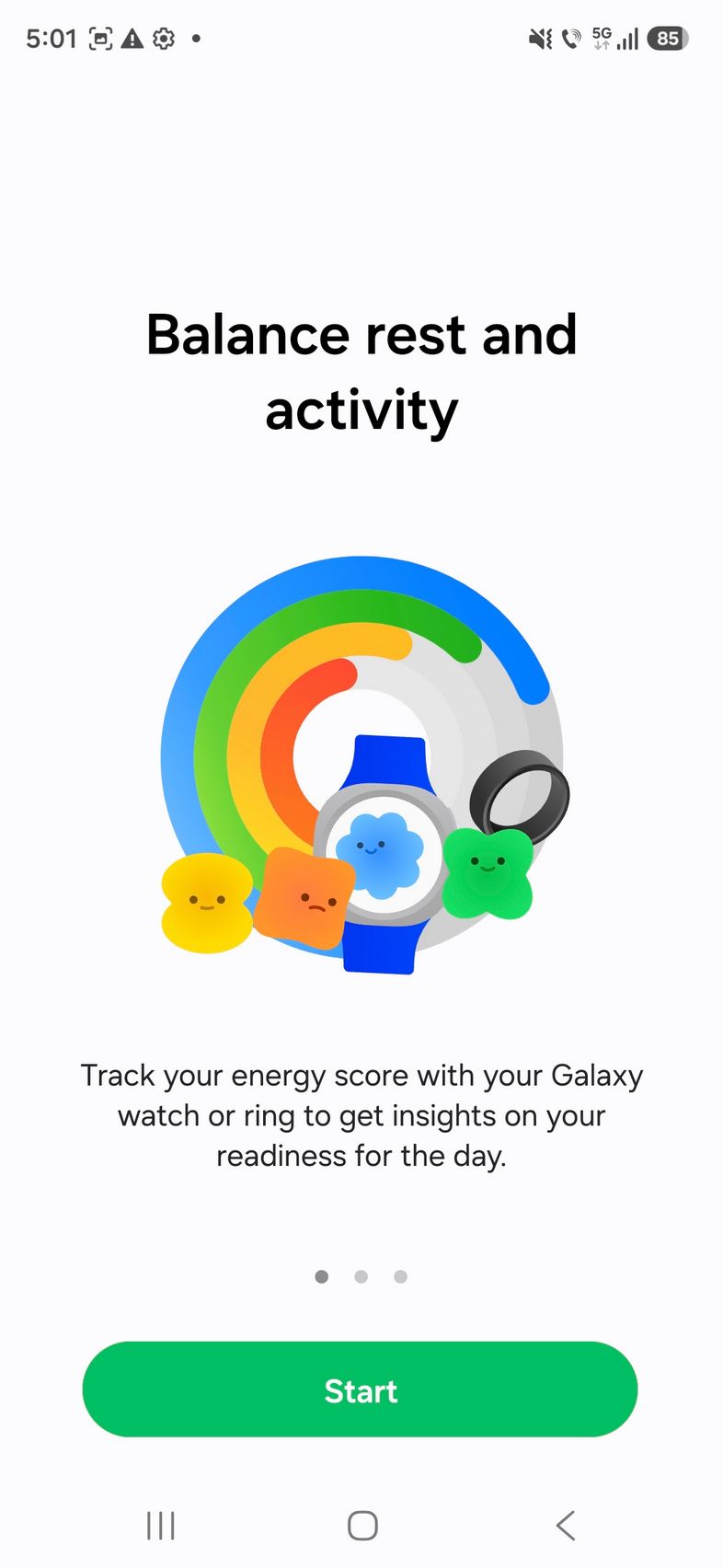
Task: Tap the green Start button
Action: coord(360,1389)
